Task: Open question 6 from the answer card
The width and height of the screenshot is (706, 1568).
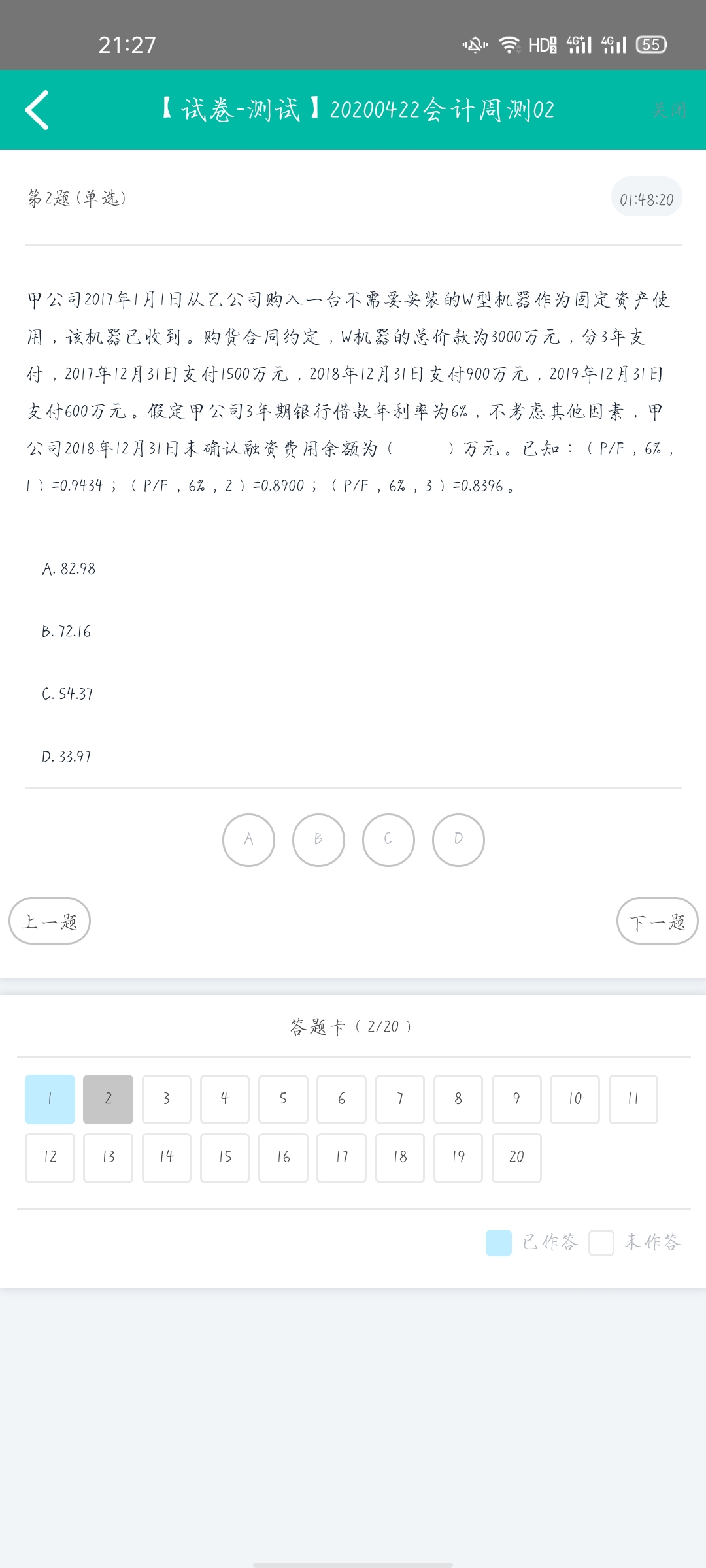Action: [341, 1099]
